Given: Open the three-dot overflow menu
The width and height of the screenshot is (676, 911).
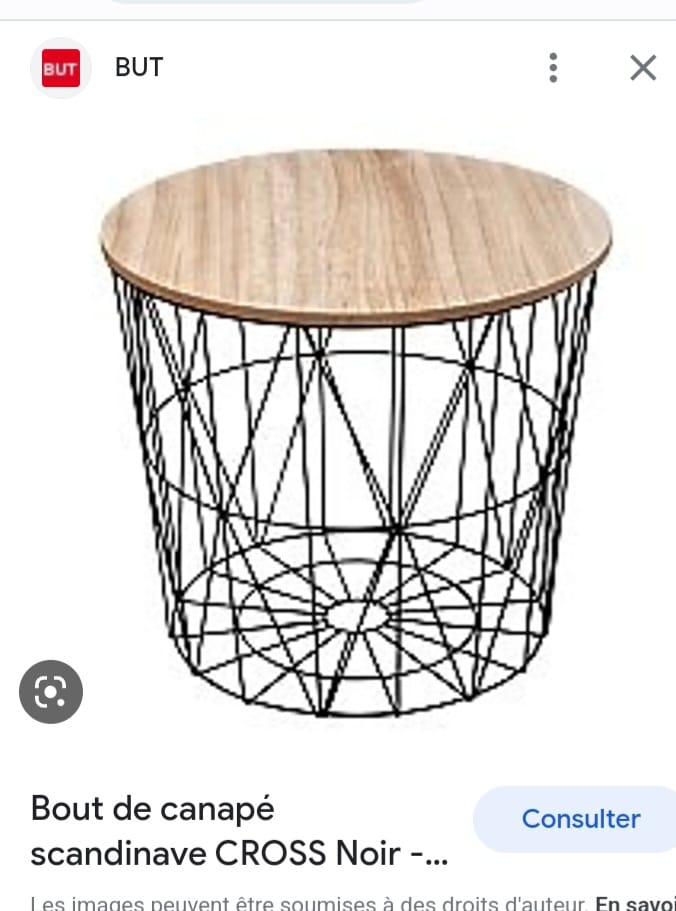Looking at the screenshot, I should click(x=553, y=67).
